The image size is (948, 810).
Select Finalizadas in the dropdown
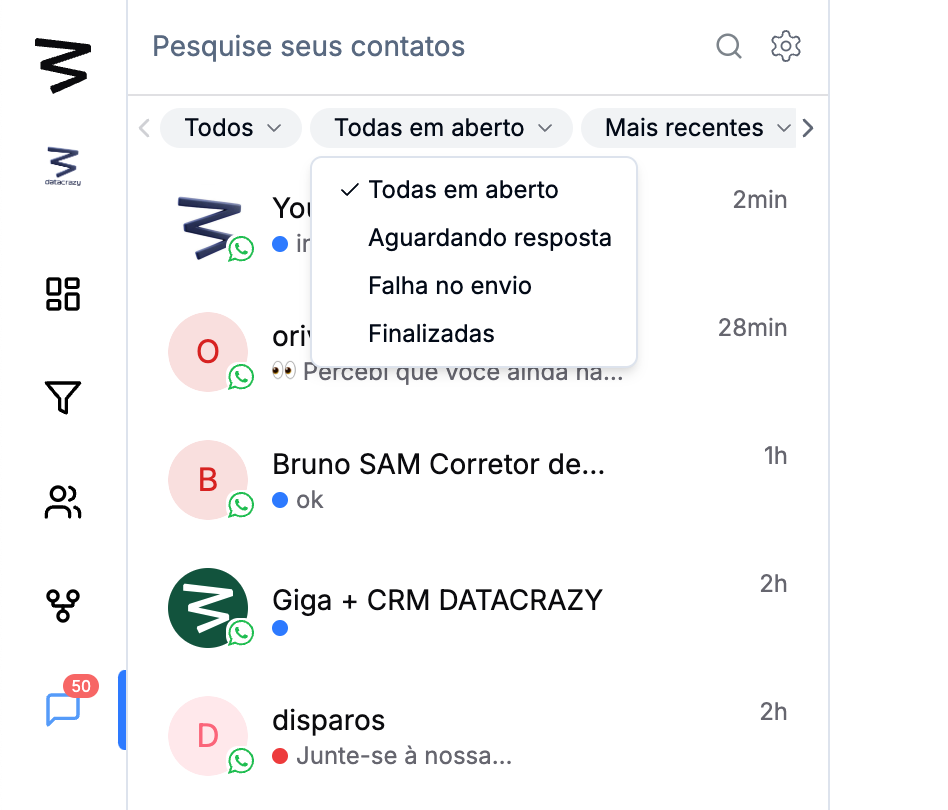click(431, 334)
